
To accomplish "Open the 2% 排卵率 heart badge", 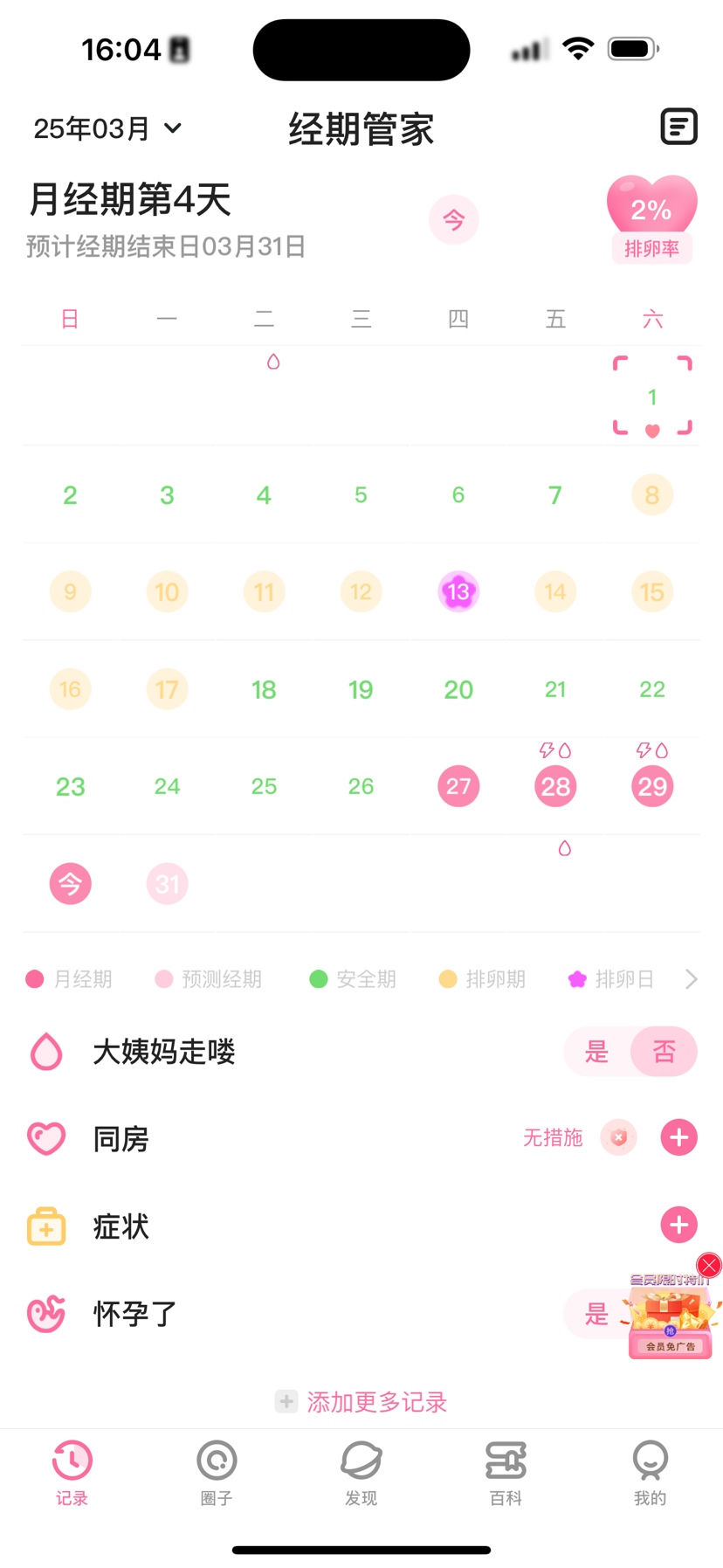I will (x=651, y=218).
